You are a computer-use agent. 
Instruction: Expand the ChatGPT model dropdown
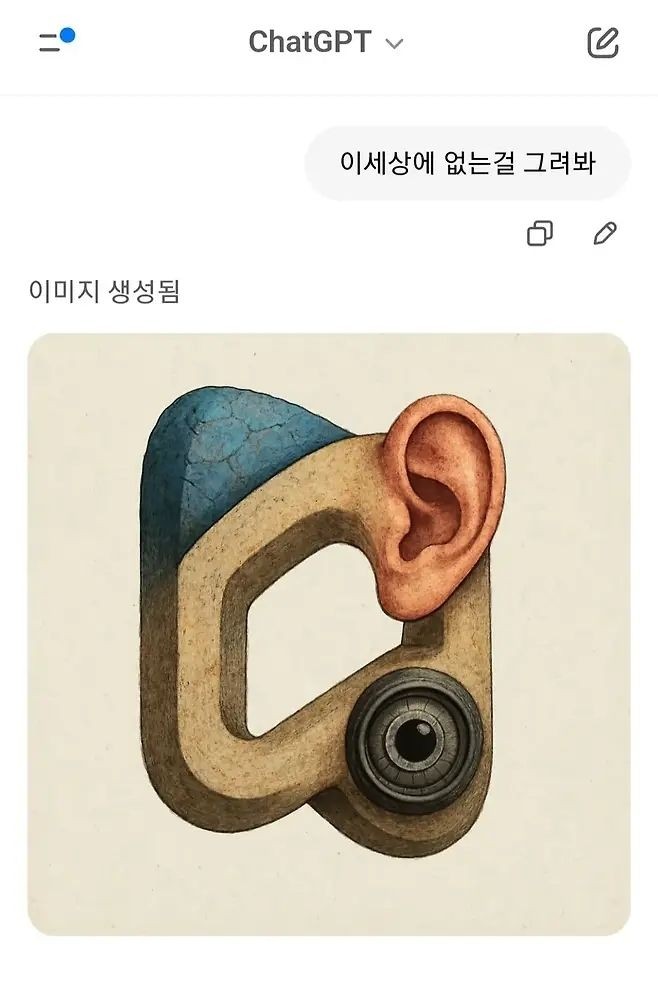[x=325, y=43]
